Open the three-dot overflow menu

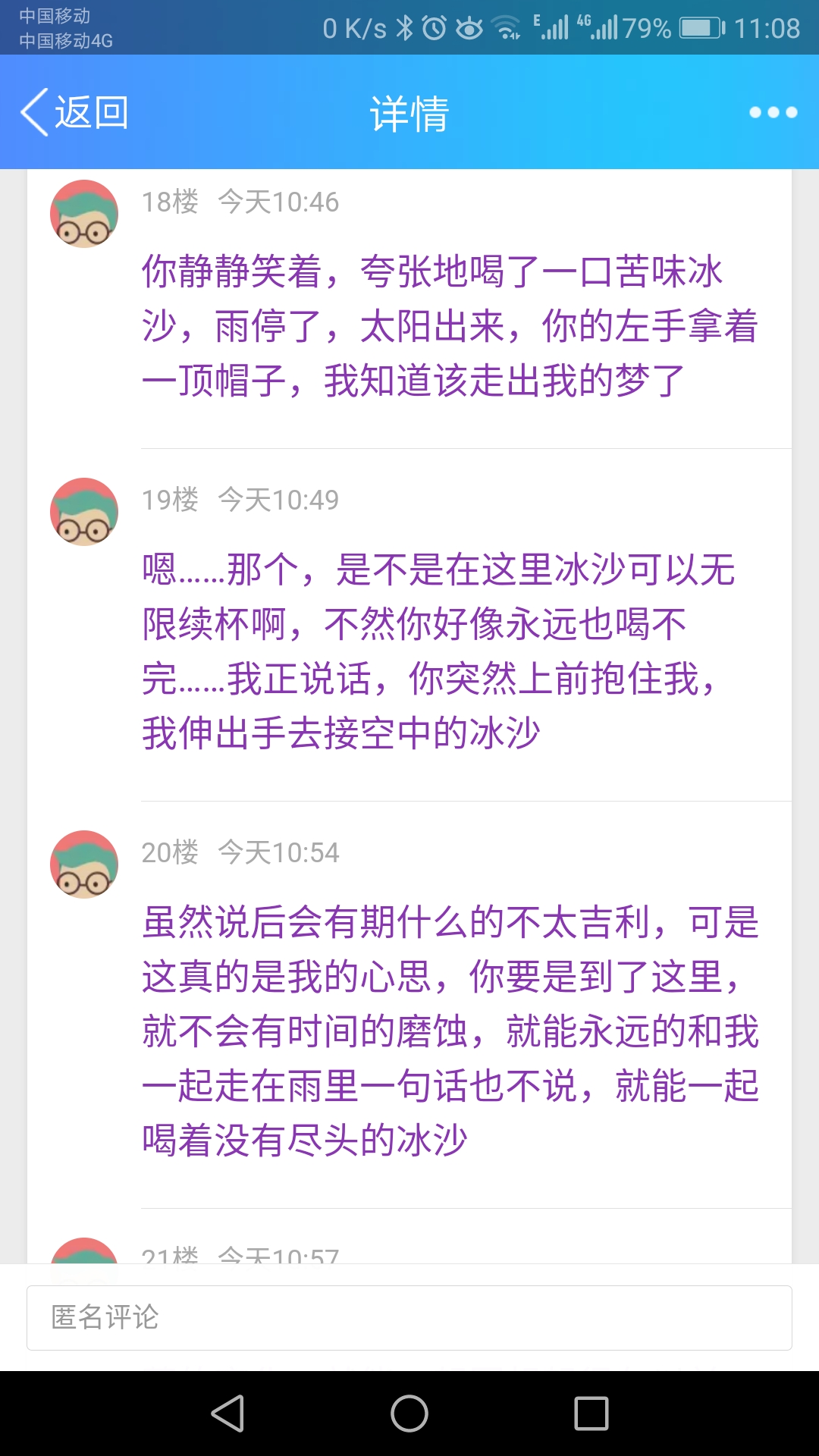pyautogui.click(x=773, y=112)
